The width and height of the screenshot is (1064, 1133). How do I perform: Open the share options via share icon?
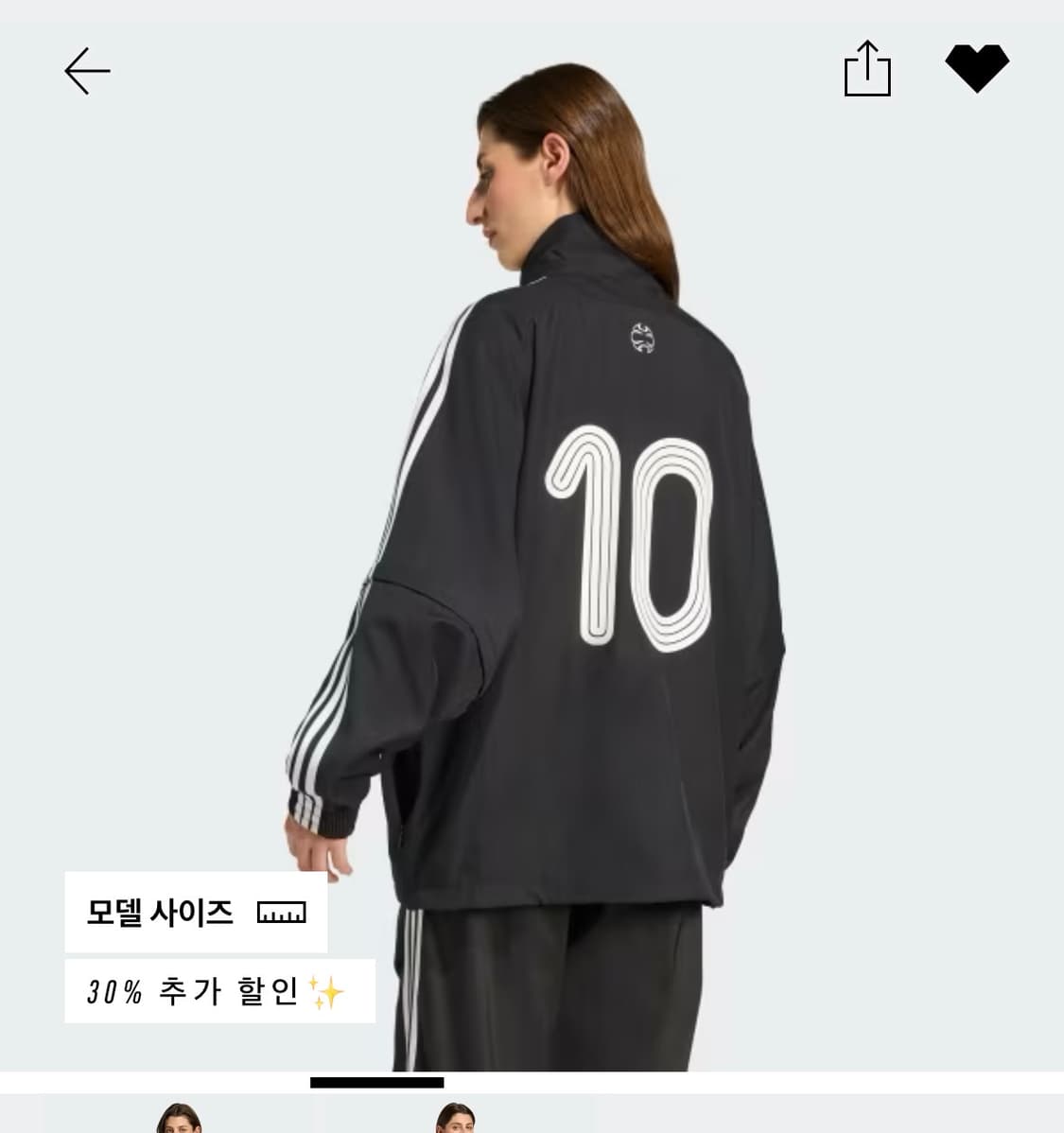point(868,68)
